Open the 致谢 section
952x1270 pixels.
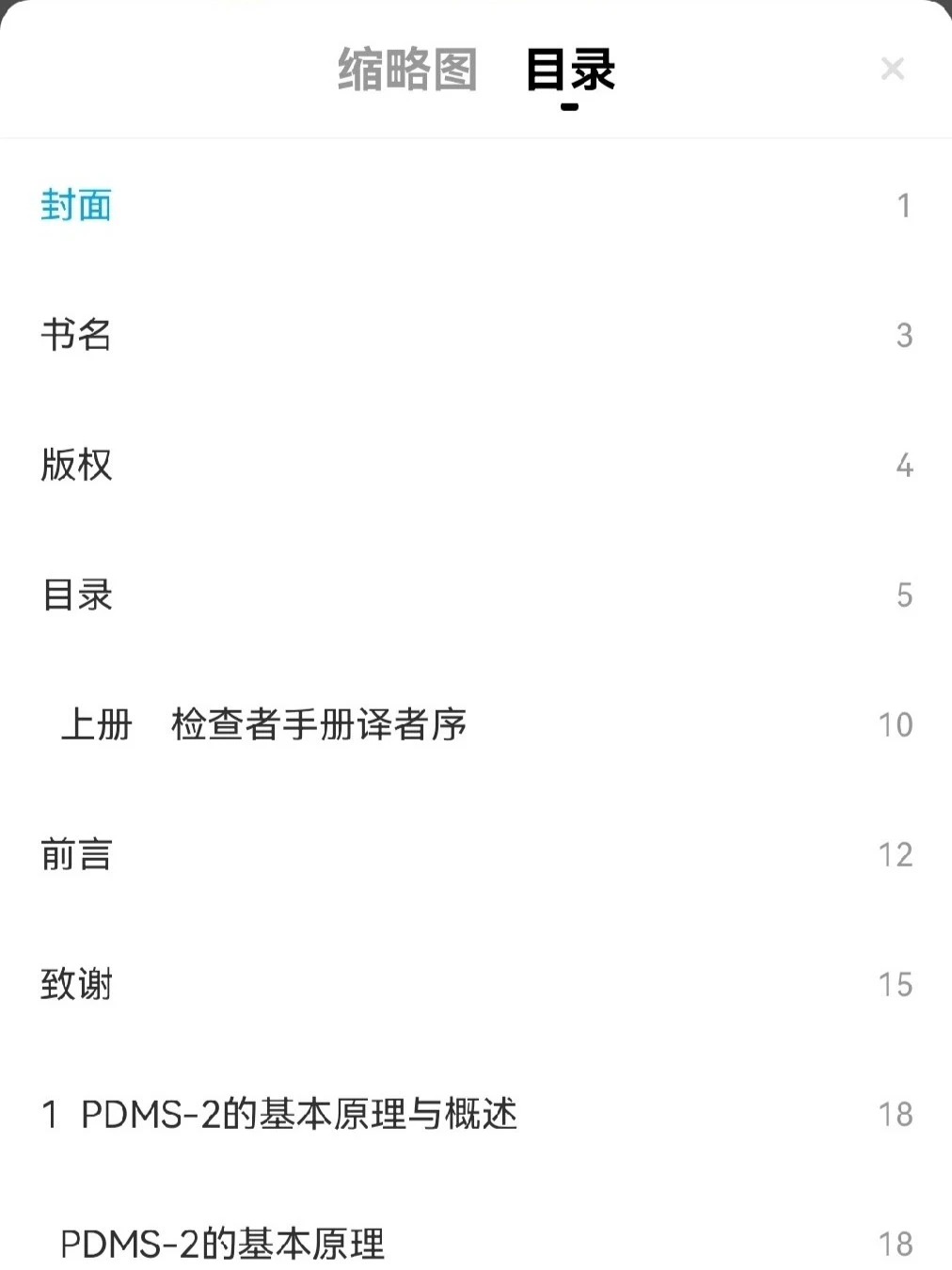pyautogui.click(x=76, y=984)
